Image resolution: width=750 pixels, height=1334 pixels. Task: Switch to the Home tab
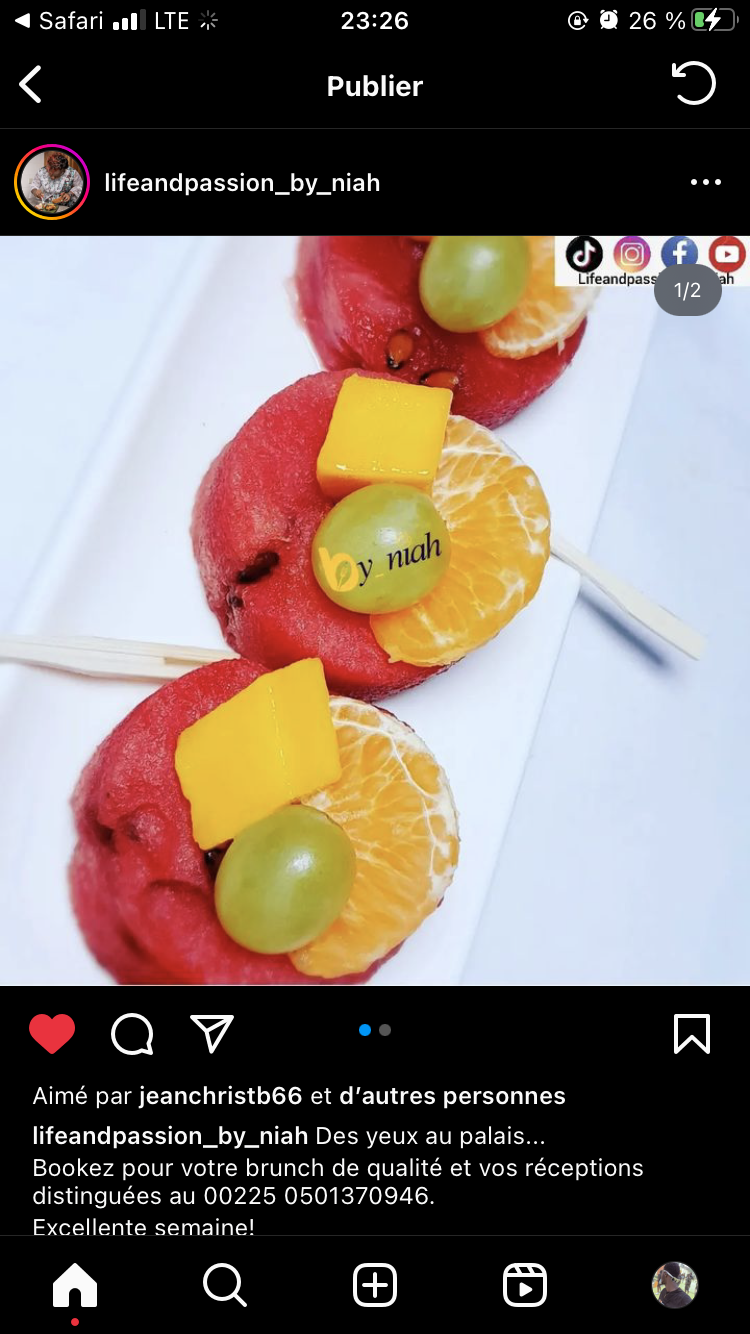75,1285
